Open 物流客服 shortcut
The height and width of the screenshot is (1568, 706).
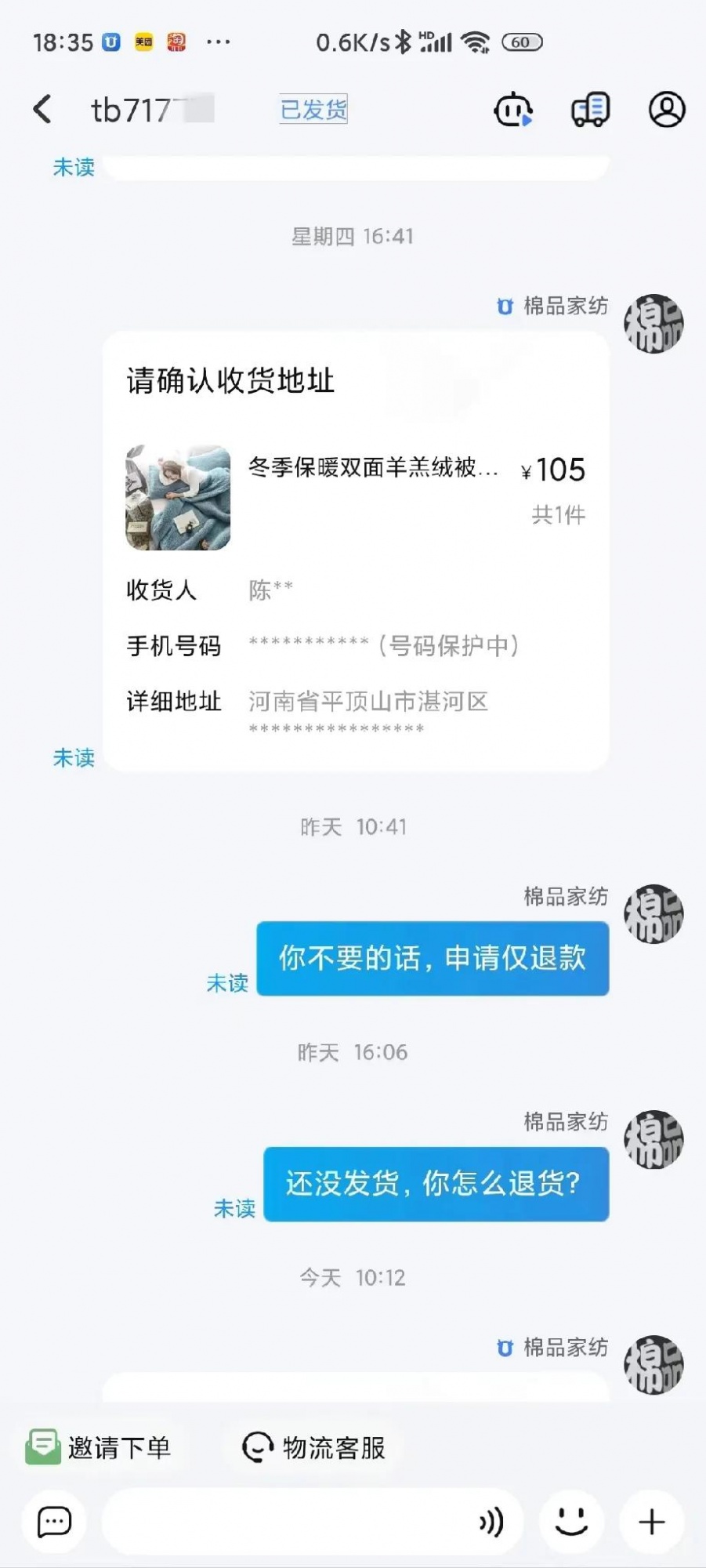315,1447
